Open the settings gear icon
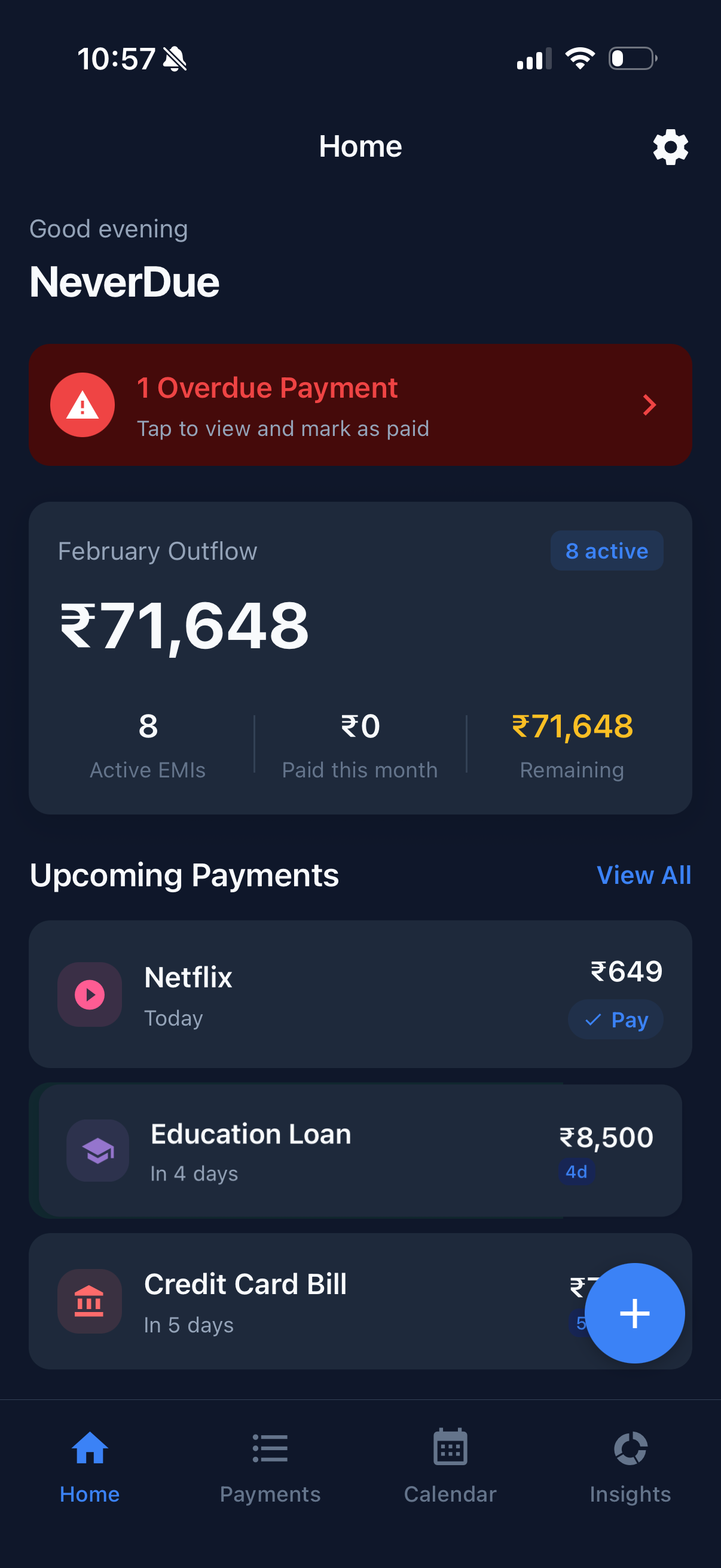 pos(670,146)
